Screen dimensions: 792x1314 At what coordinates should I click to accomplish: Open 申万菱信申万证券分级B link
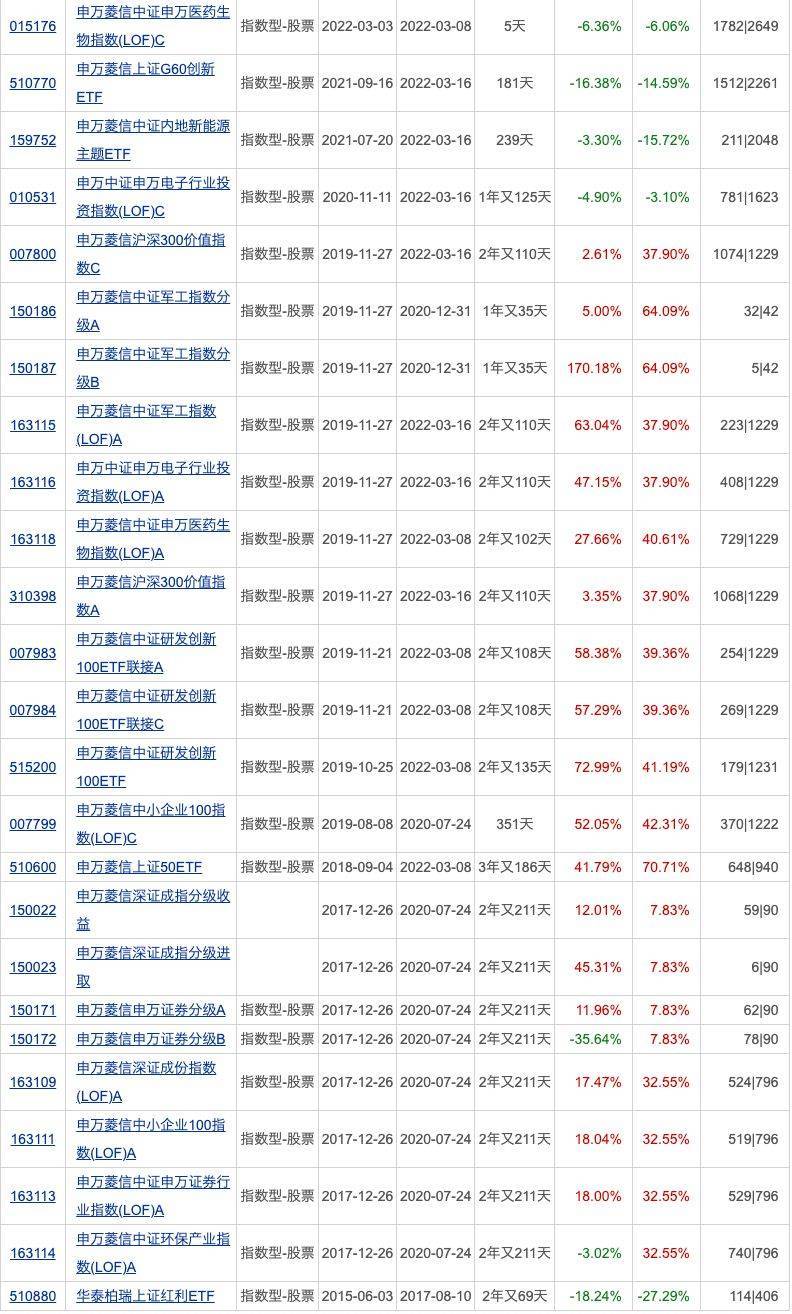[x=151, y=1039]
